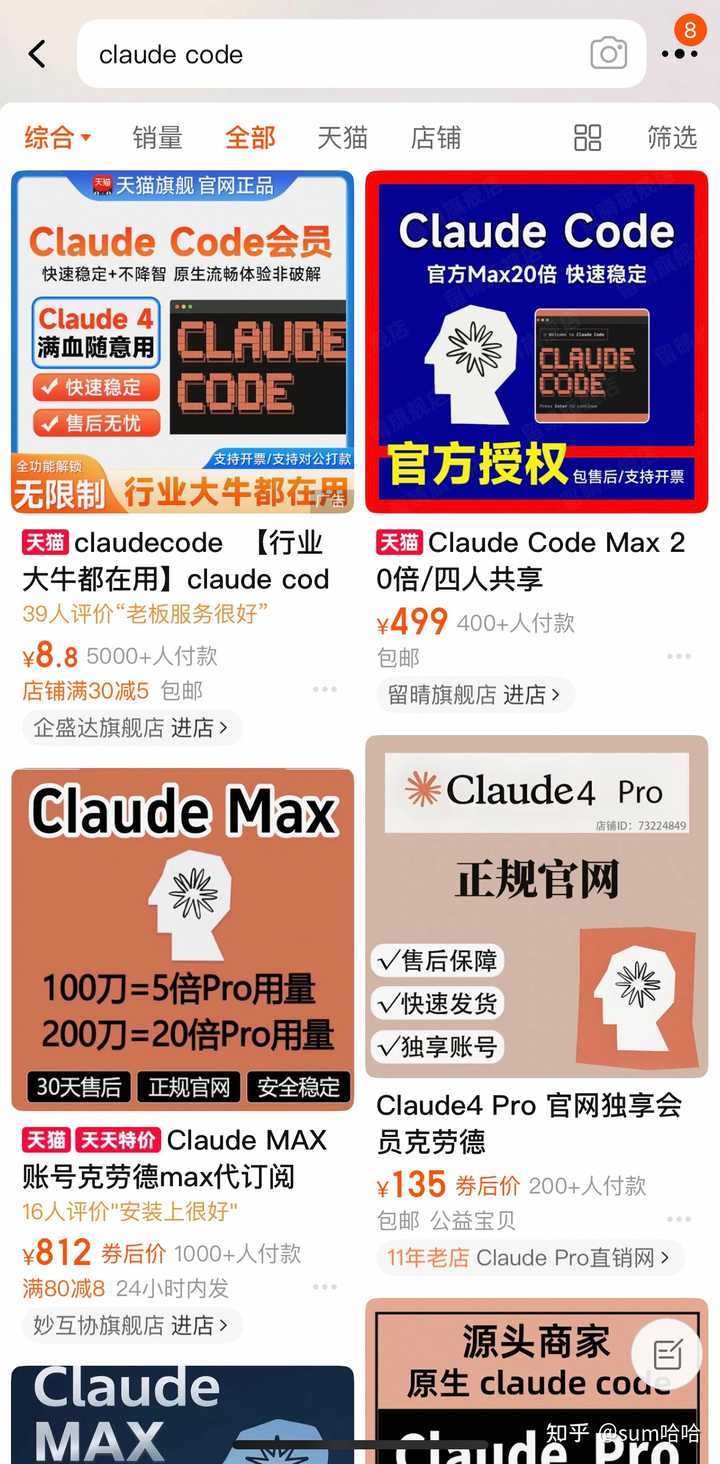Switch to the 销量 tab
This screenshot has width=720, height=1464.
tap(156, 139)
